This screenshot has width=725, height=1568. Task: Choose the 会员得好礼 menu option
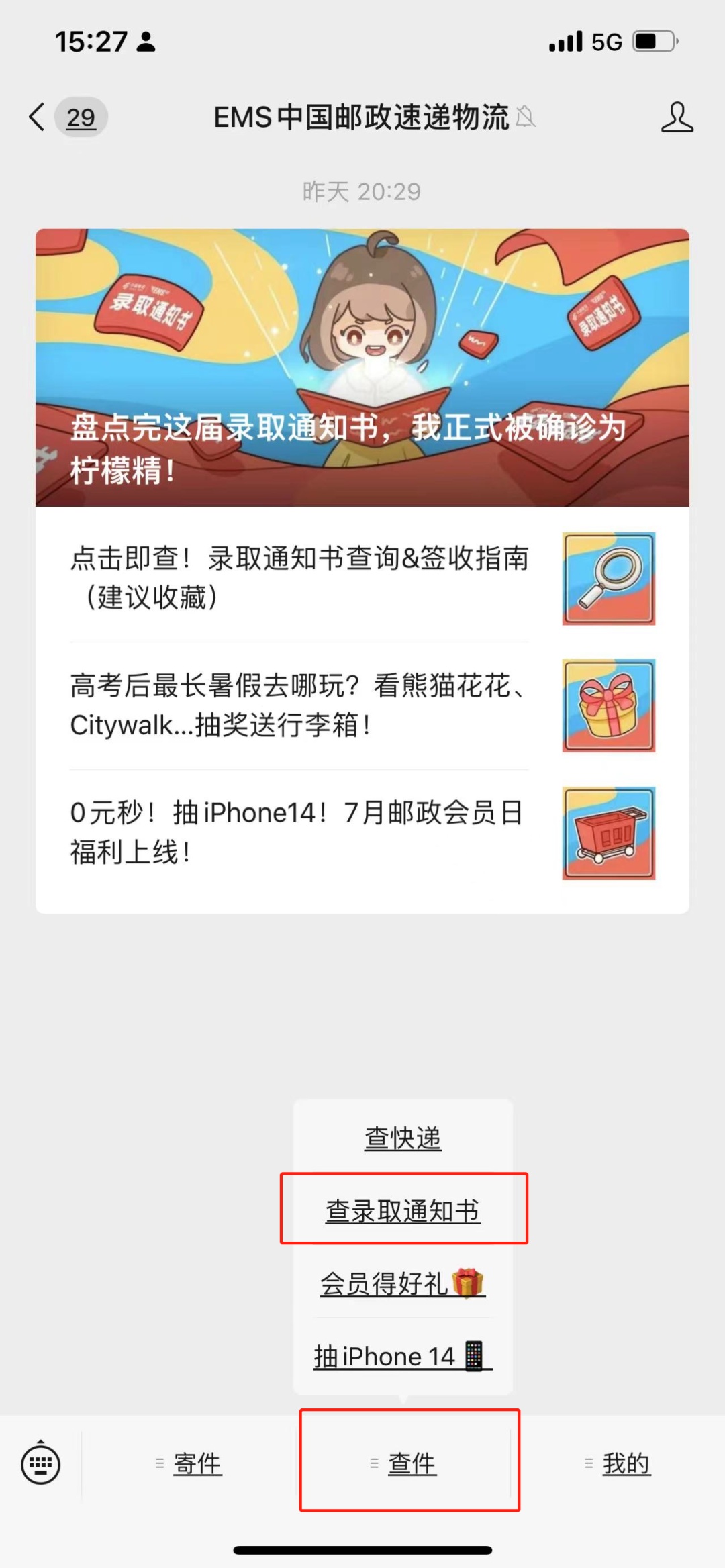point(403,1283)
